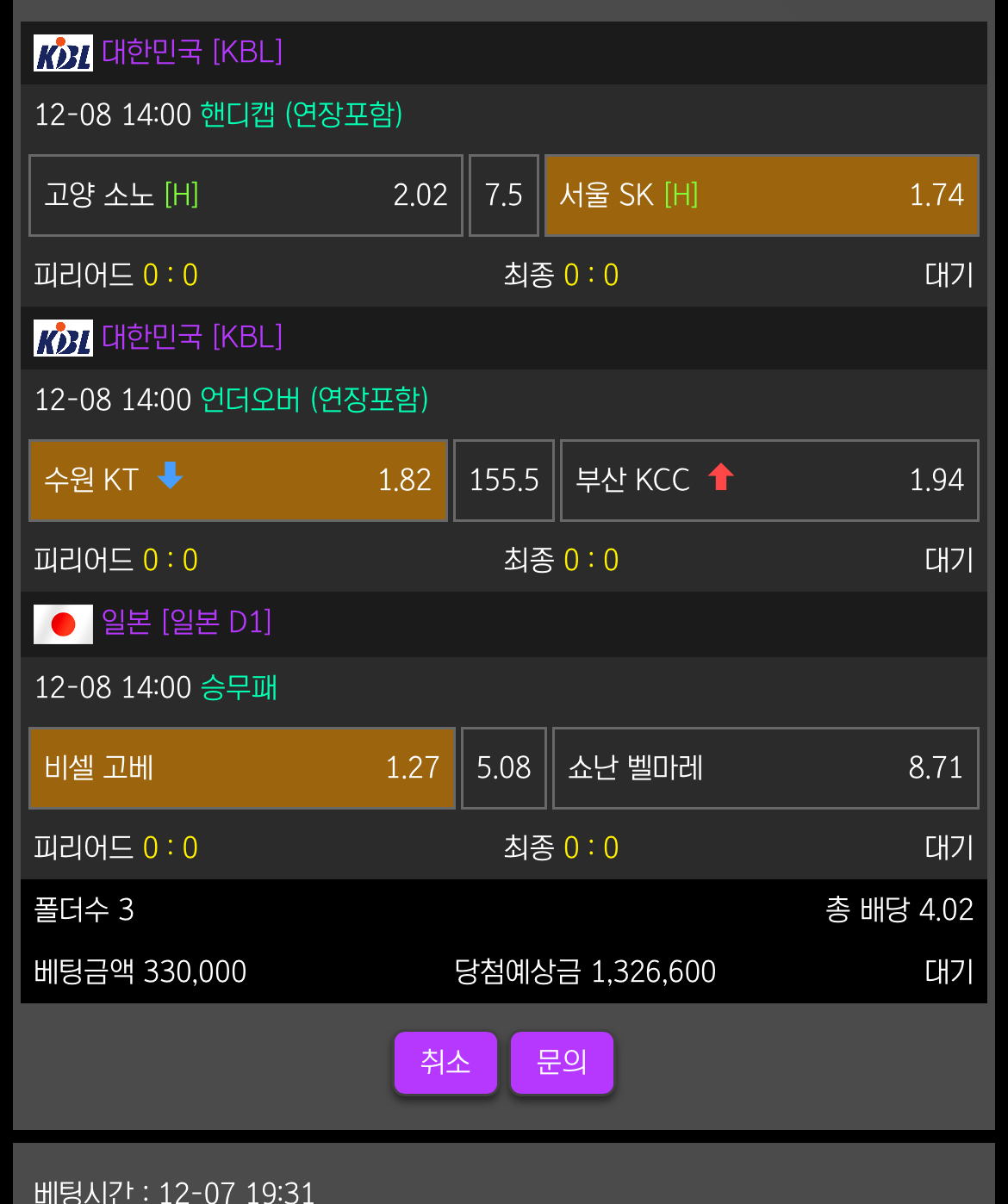The image size is (1008, 1204).
Task: Select 수원 KT under odds 1.82
Action: (x=238, y=481)
